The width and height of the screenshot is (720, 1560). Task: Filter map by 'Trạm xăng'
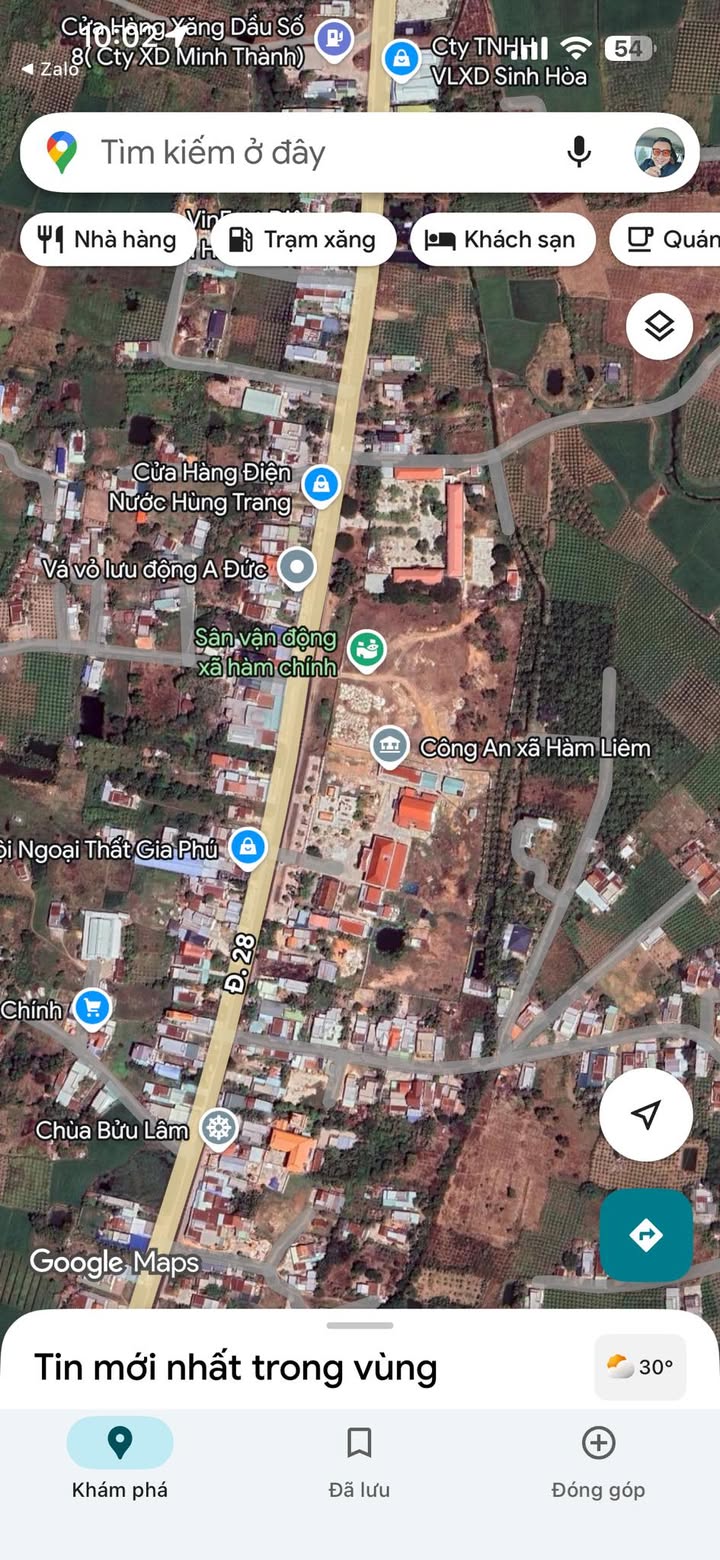point(302,239)
